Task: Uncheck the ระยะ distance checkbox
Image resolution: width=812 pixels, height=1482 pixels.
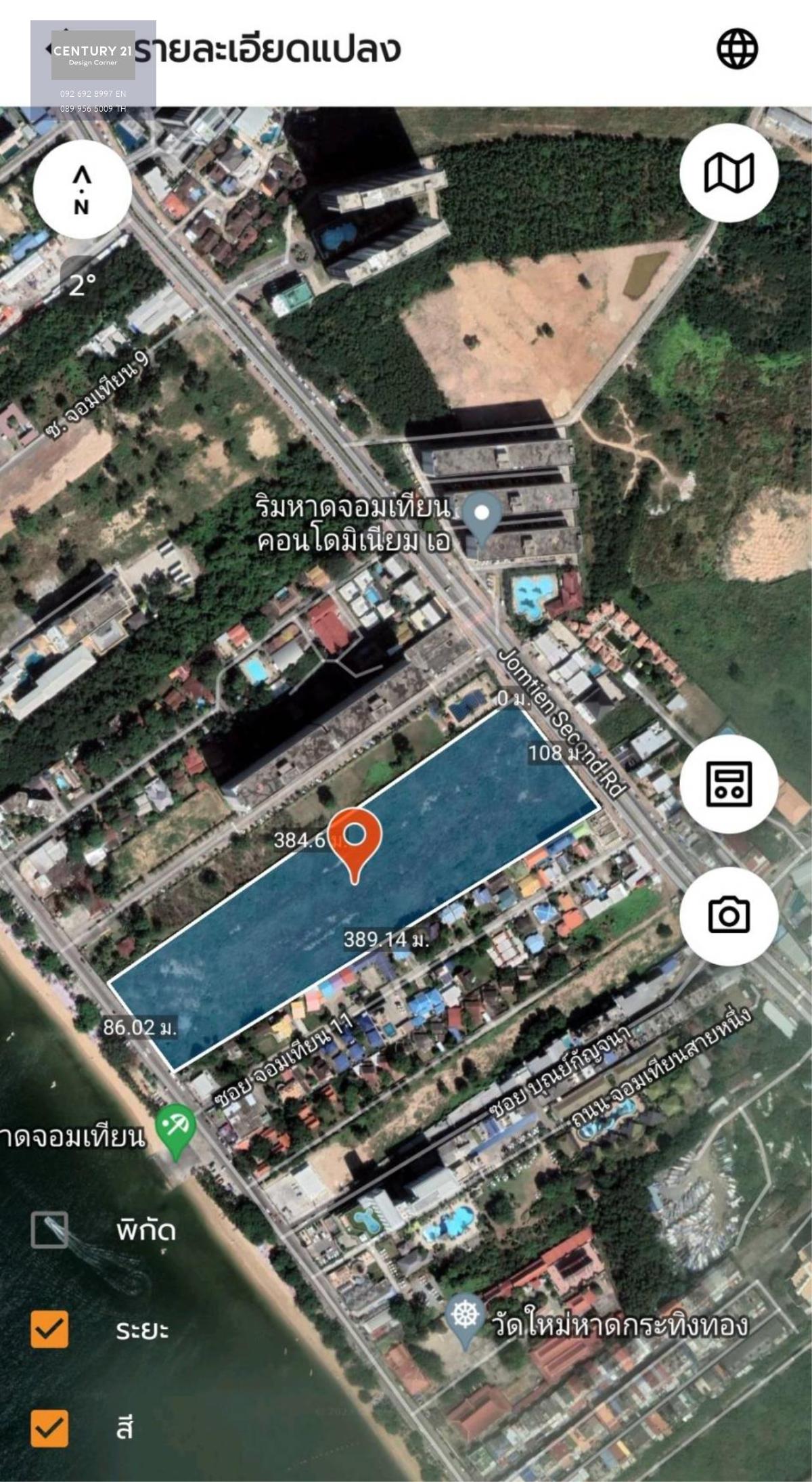Action: click(x=49, y=1329)
